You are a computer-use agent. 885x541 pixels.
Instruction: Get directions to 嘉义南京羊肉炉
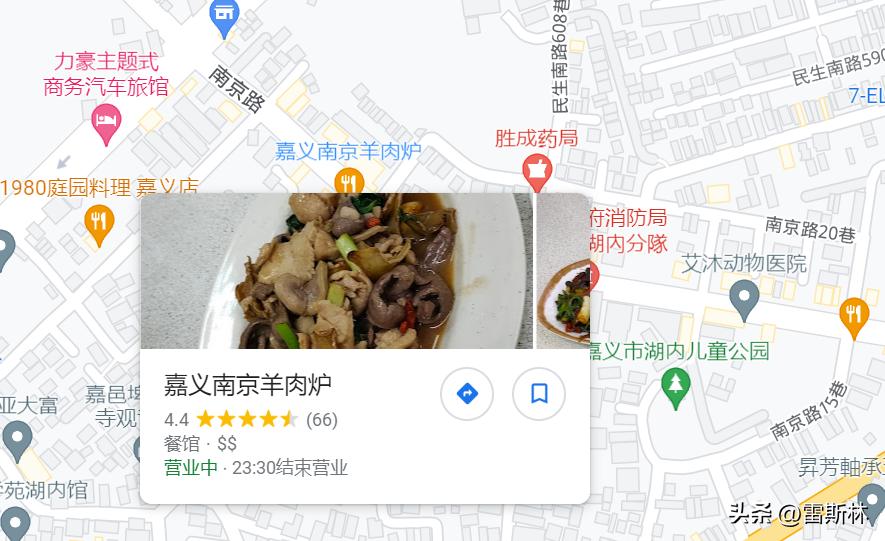click(x=467, y=394)
